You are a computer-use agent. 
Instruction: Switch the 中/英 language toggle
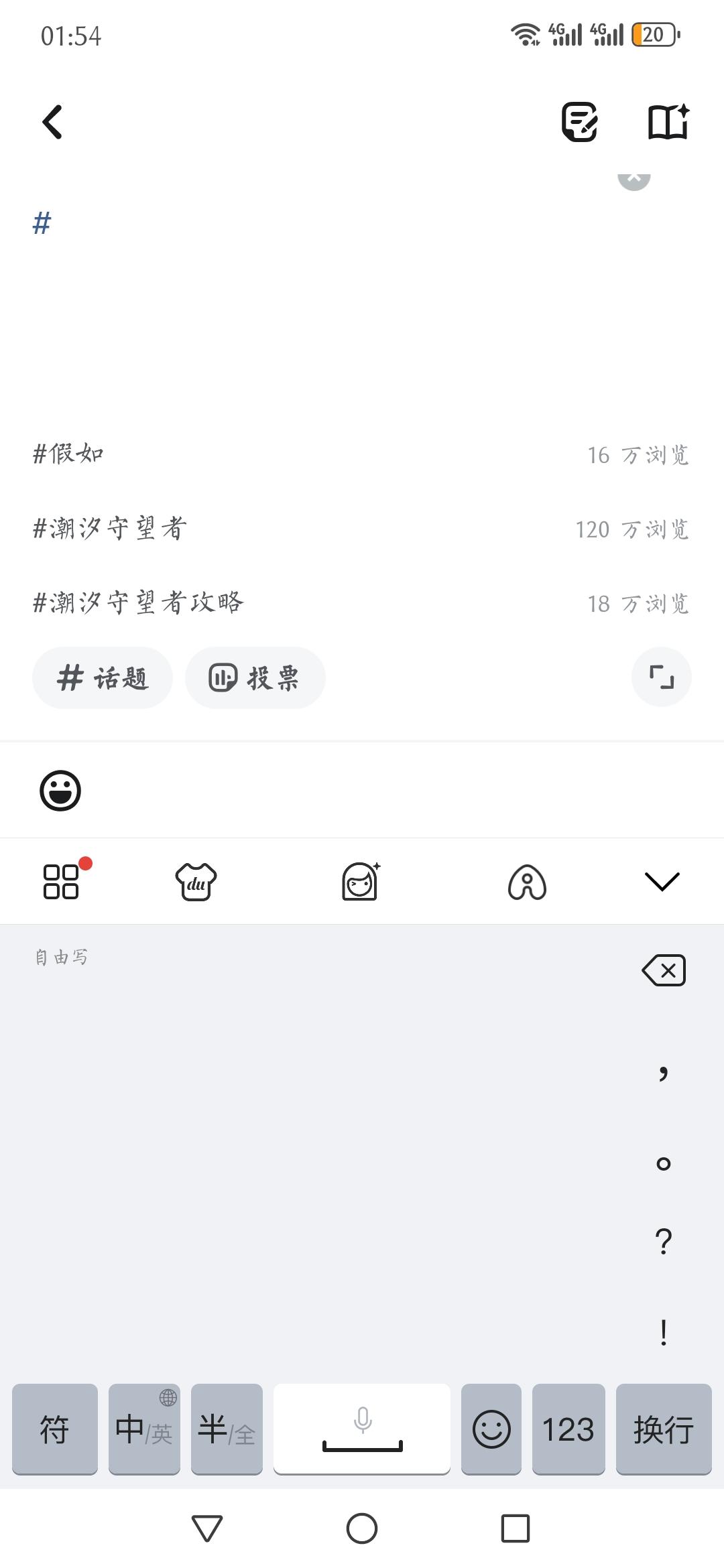click(x=143, y=1428)
